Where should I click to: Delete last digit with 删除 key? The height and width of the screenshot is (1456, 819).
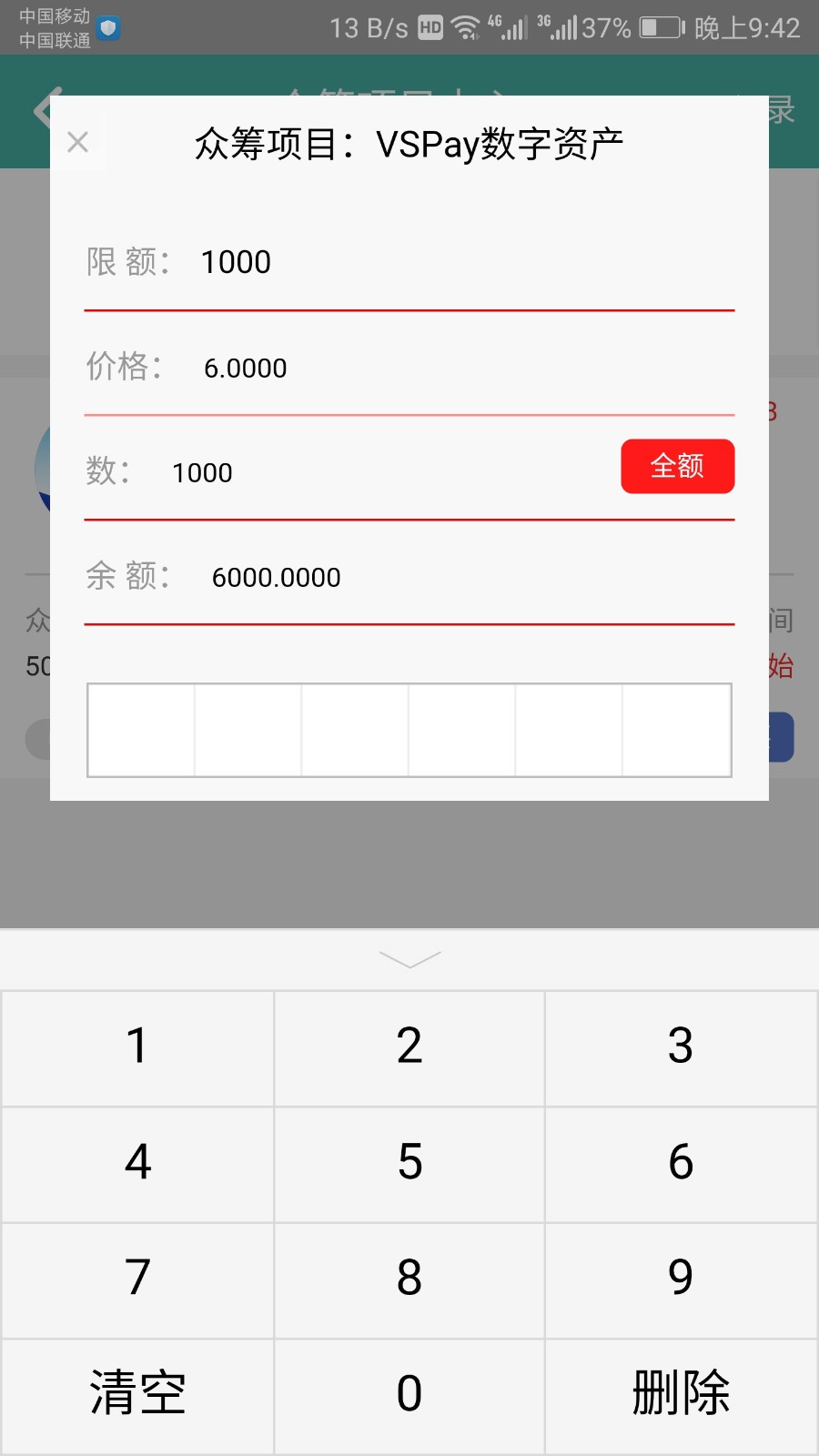coord(681,1396)
